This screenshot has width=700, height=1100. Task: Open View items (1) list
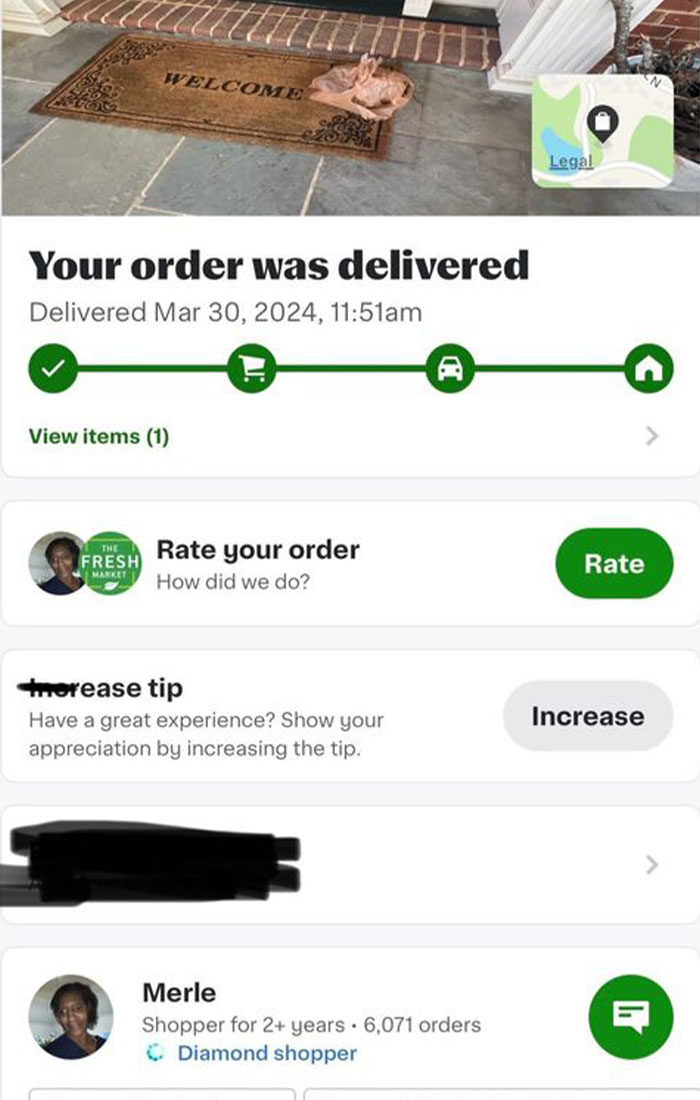tap(100, 436)
